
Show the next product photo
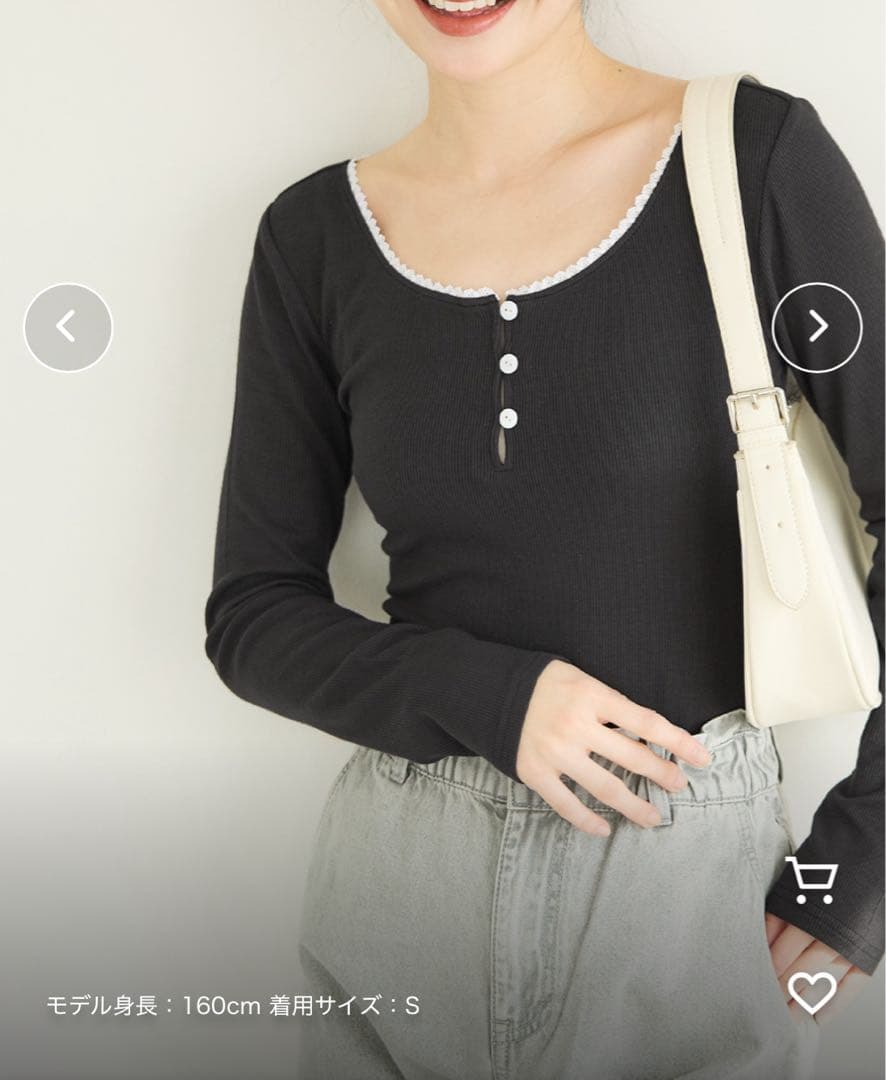(x=817, y=327)
